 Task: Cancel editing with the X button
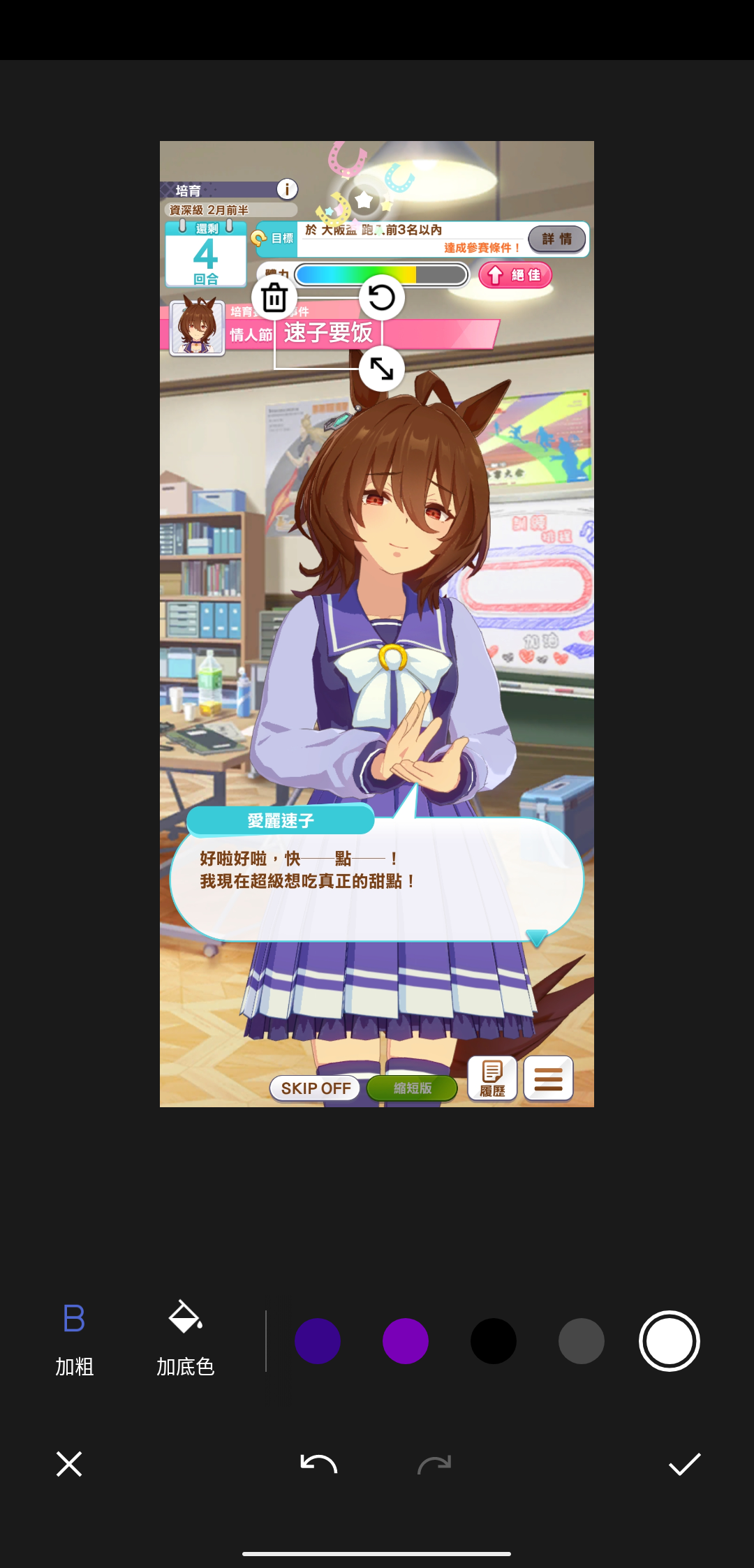[69, 1464]
